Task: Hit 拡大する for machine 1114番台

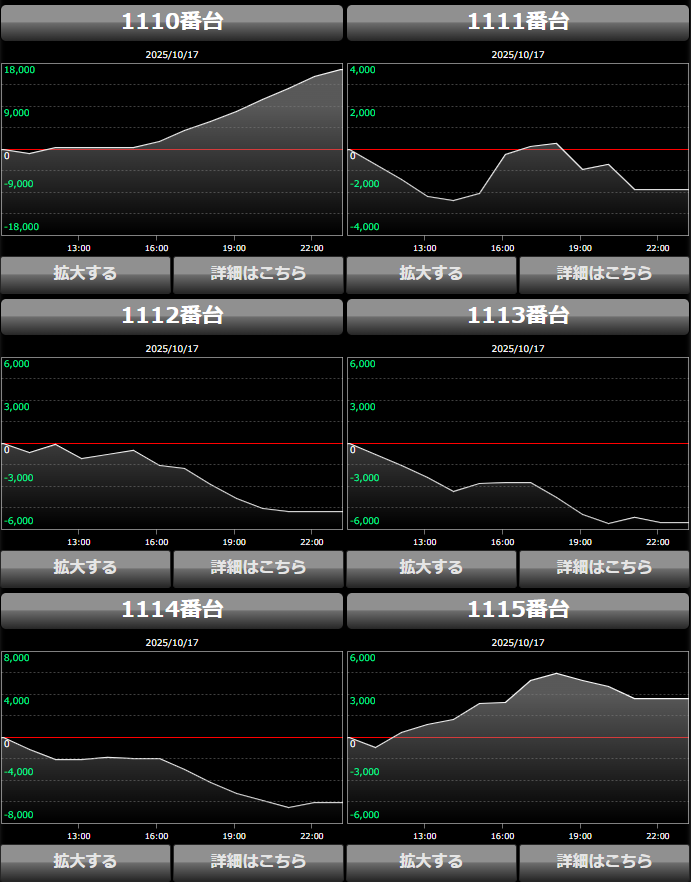Action: click(x=86, y=861)
